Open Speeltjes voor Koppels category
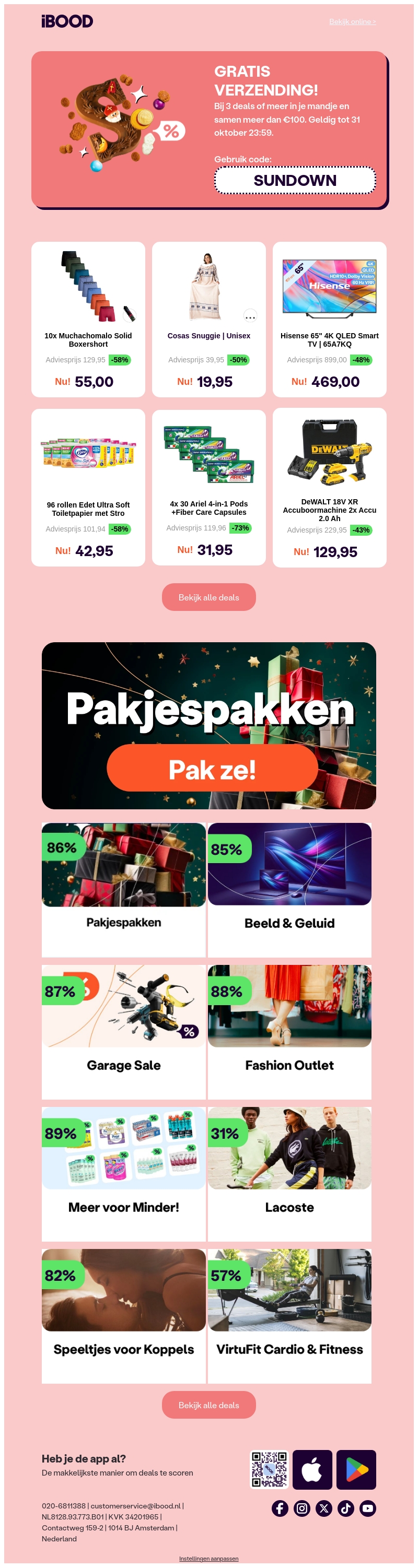This screenshot has height=1568, width=418. pyautogui.click(x=124, y=1315)
